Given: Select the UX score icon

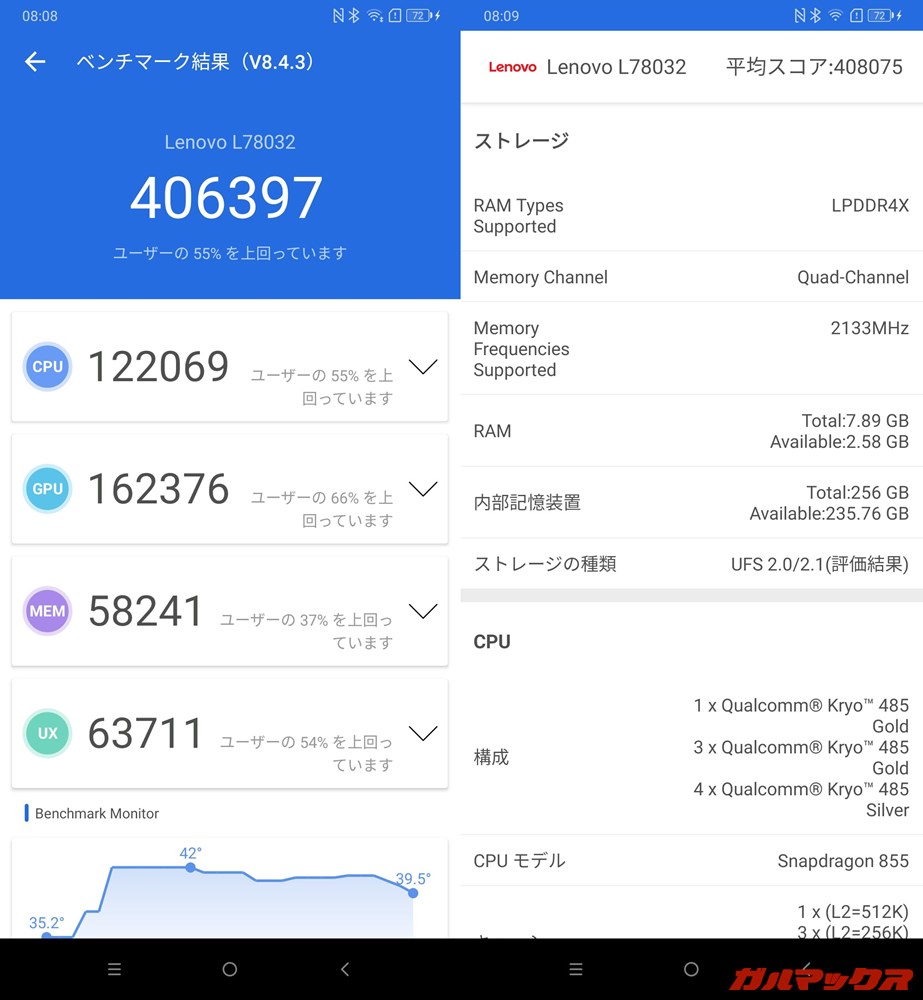Looking at the screenshot, I should click(47, 733).
